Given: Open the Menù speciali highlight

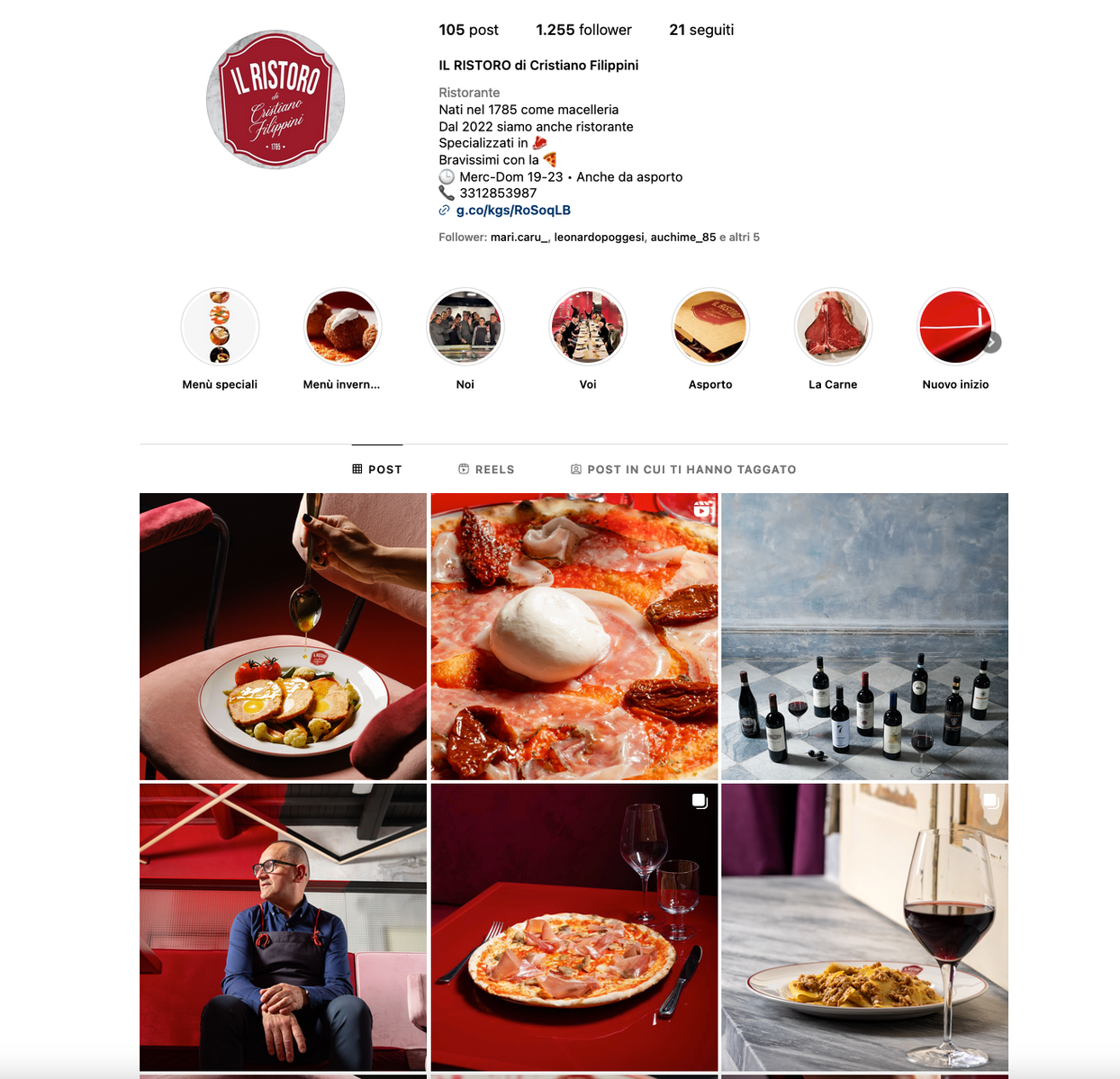Looking at the screenshot, I should tap(220, 327).
